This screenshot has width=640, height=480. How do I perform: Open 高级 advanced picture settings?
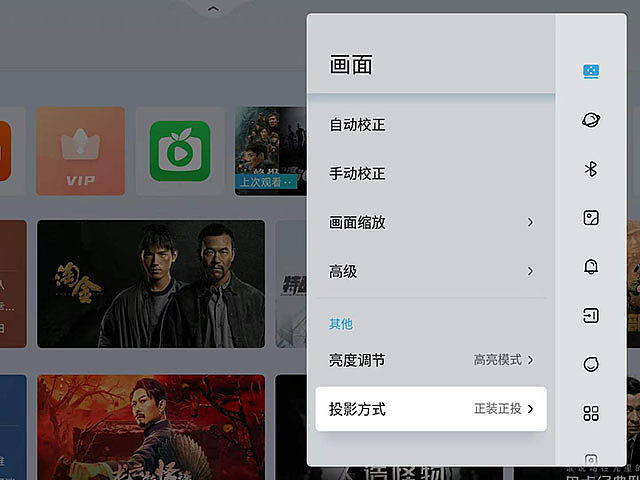(x=430, y=271)
